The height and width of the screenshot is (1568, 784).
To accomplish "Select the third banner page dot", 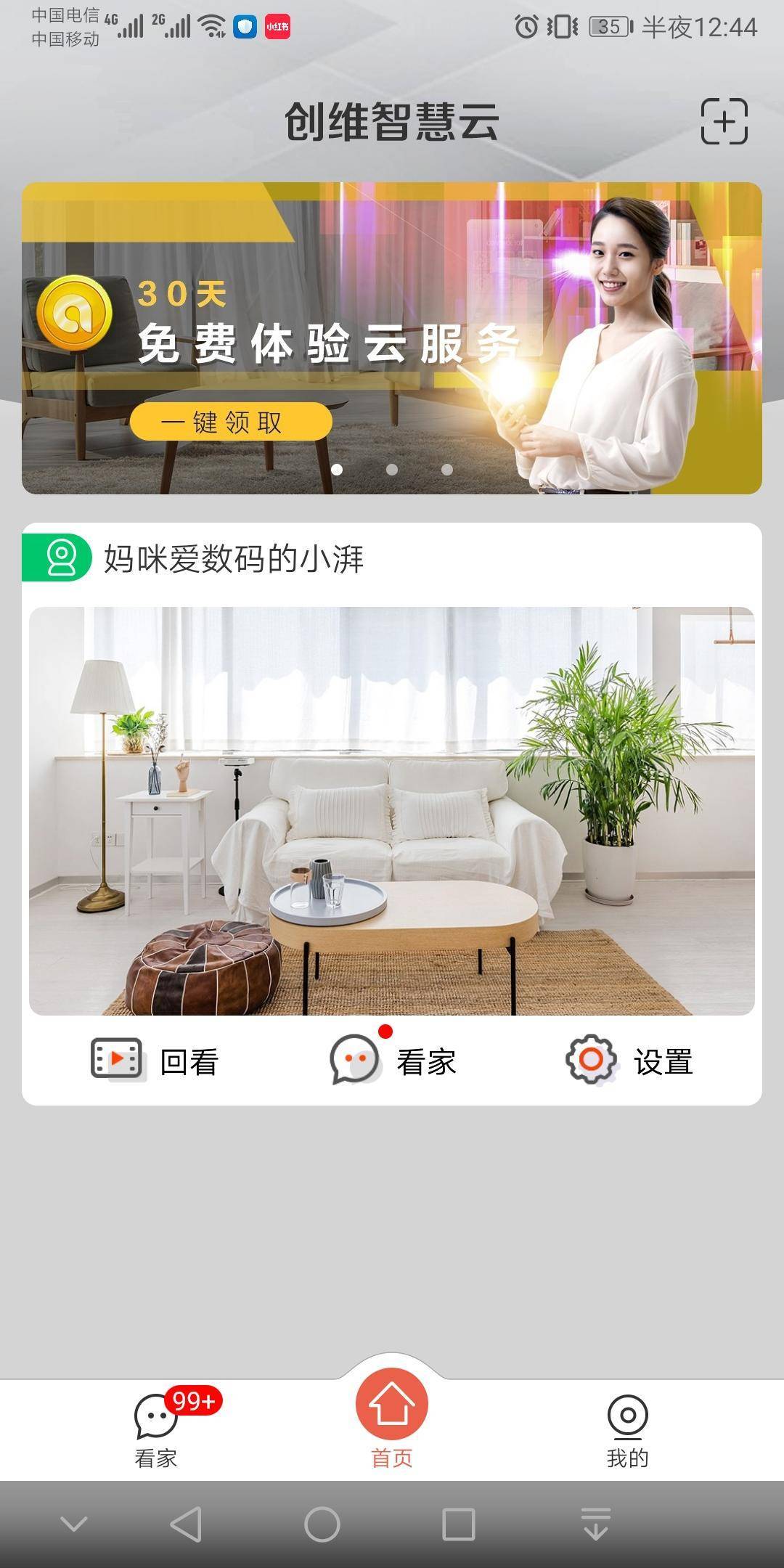I will pos(447,470).
